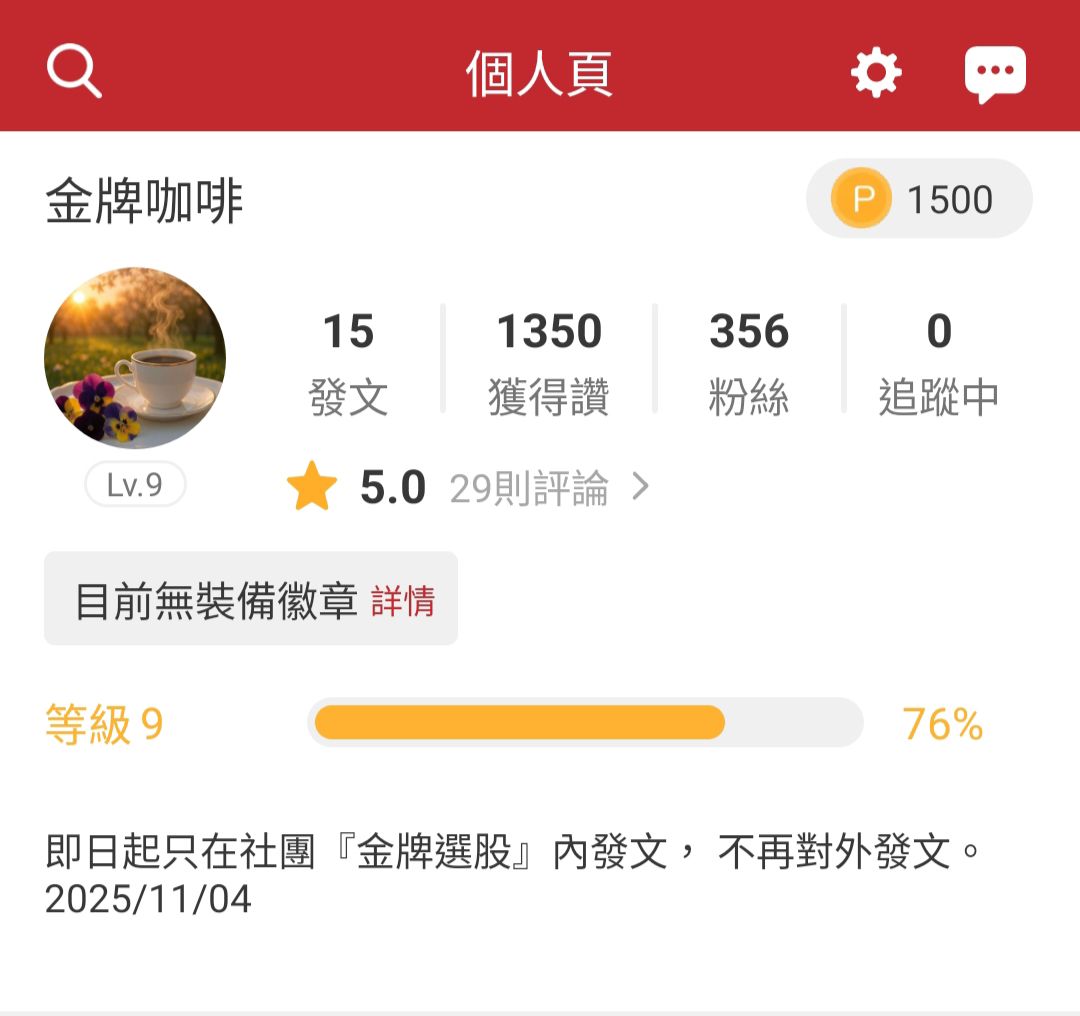Screen dimensions: 1080x1016
Task: View the 356 粉絲 list
Action: (x=749, y=362)
